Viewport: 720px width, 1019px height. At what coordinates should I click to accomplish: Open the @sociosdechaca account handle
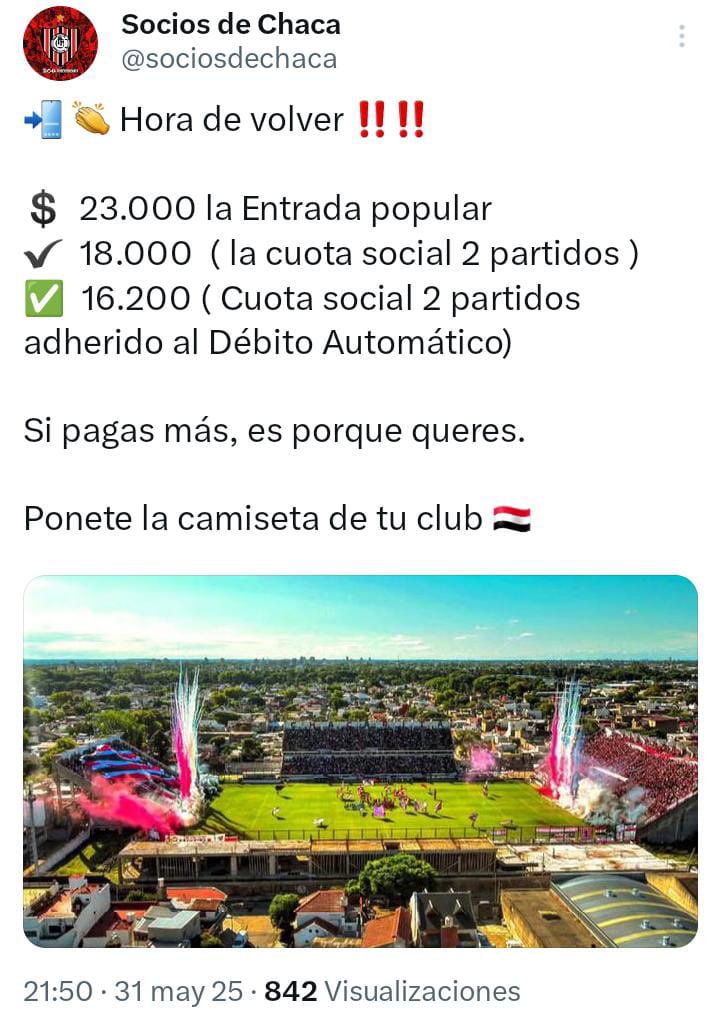(229, 59)
